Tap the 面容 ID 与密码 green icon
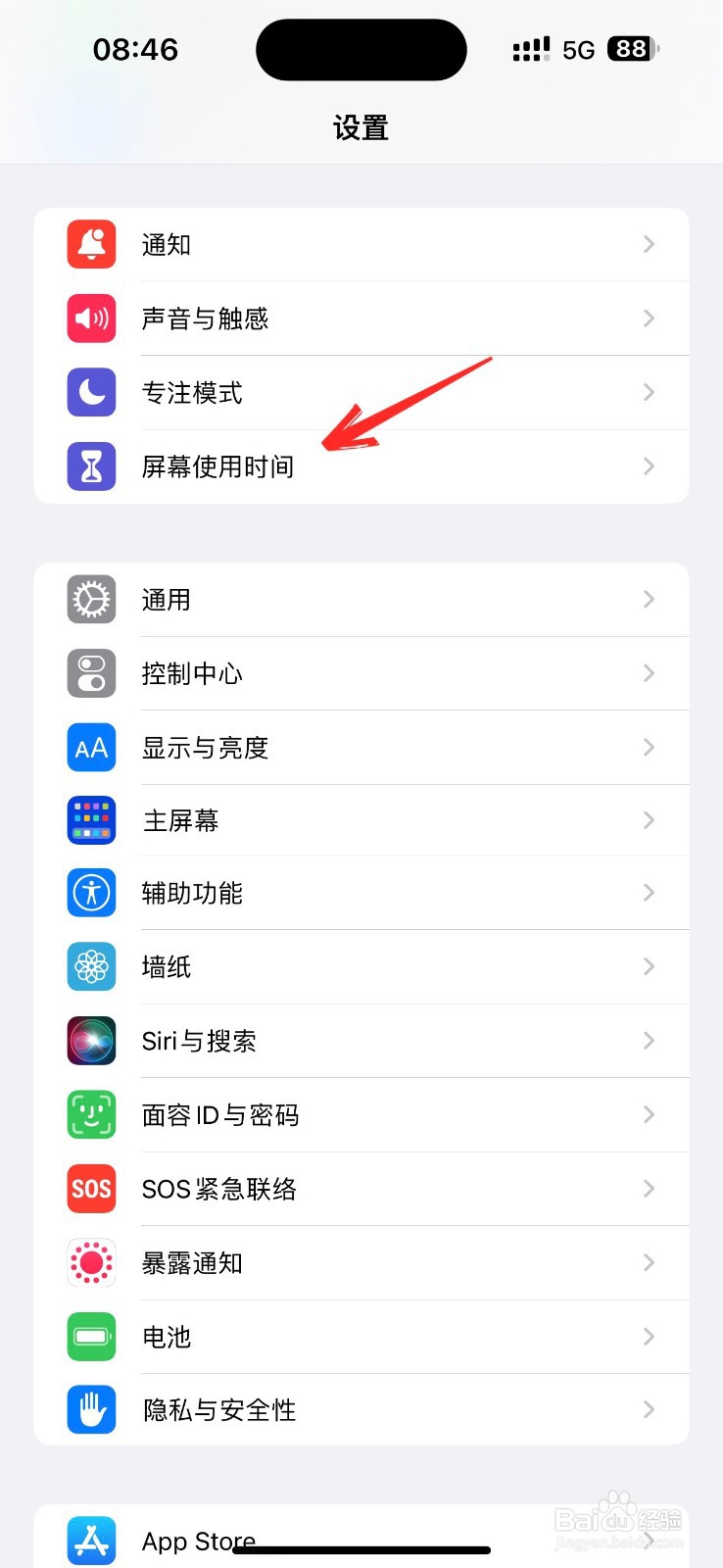The height and width of the screenshot is (1568, 723). 90,1115
